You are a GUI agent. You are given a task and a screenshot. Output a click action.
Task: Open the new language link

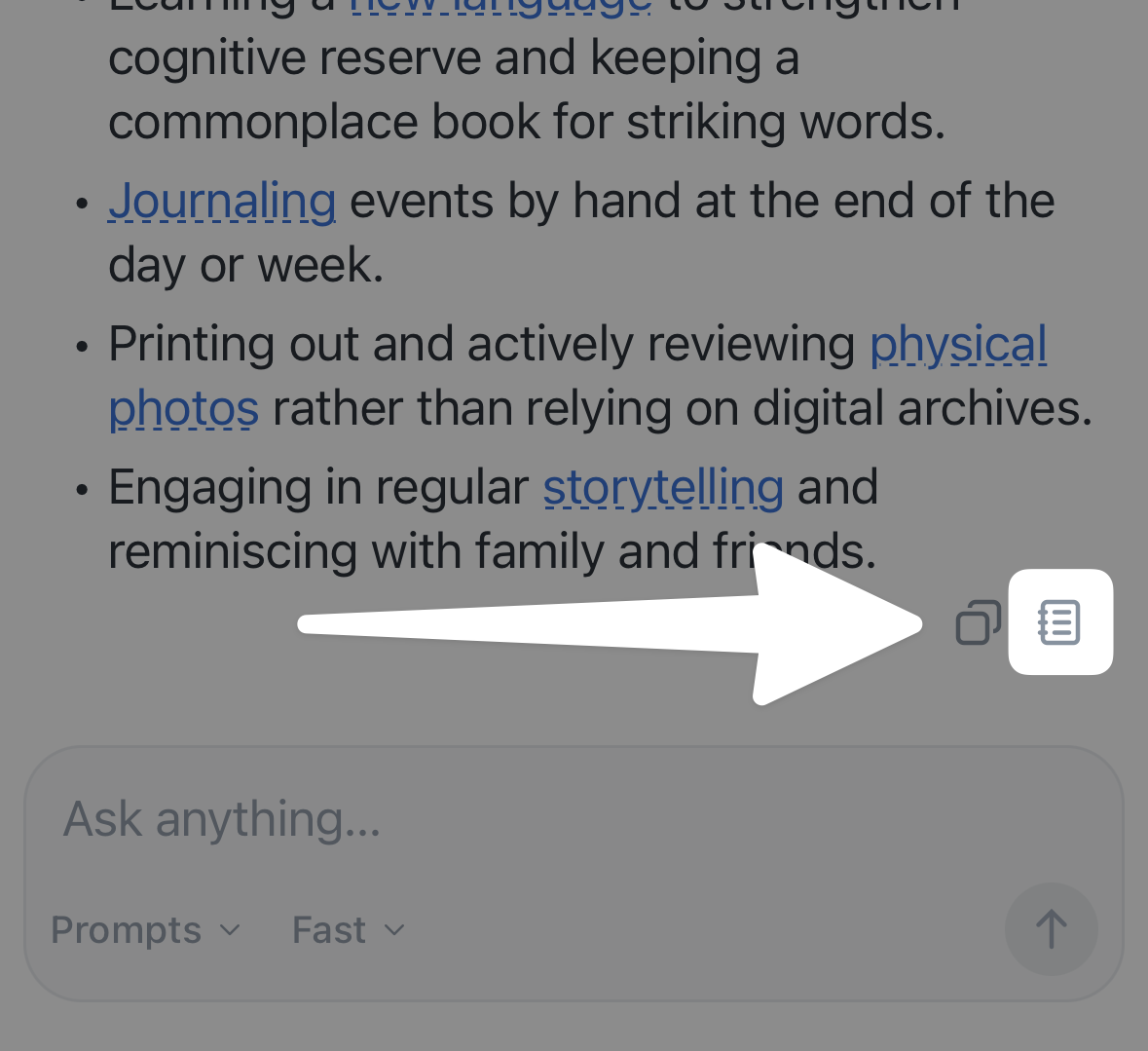tap(500, 8)
